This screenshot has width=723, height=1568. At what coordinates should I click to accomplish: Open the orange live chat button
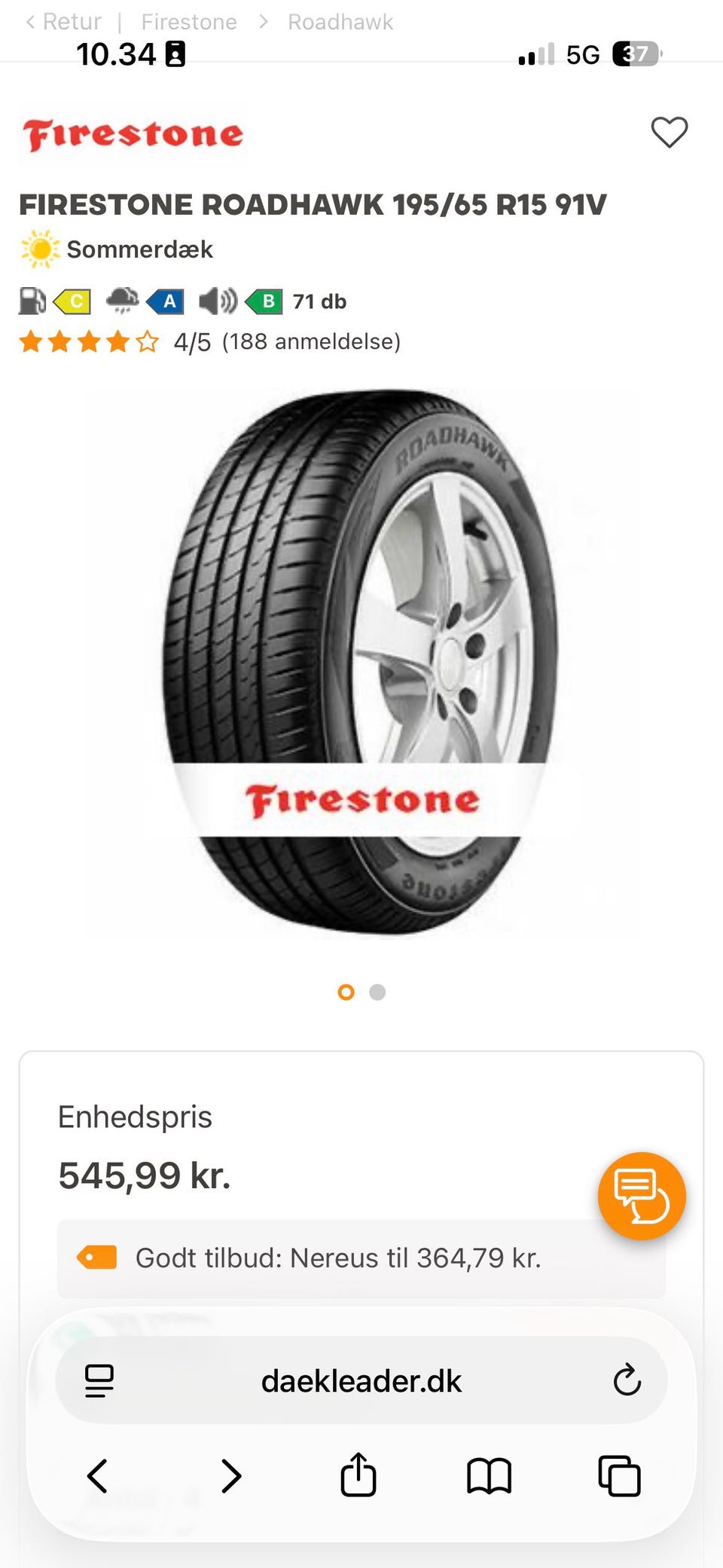click(x=642, y=1196)
